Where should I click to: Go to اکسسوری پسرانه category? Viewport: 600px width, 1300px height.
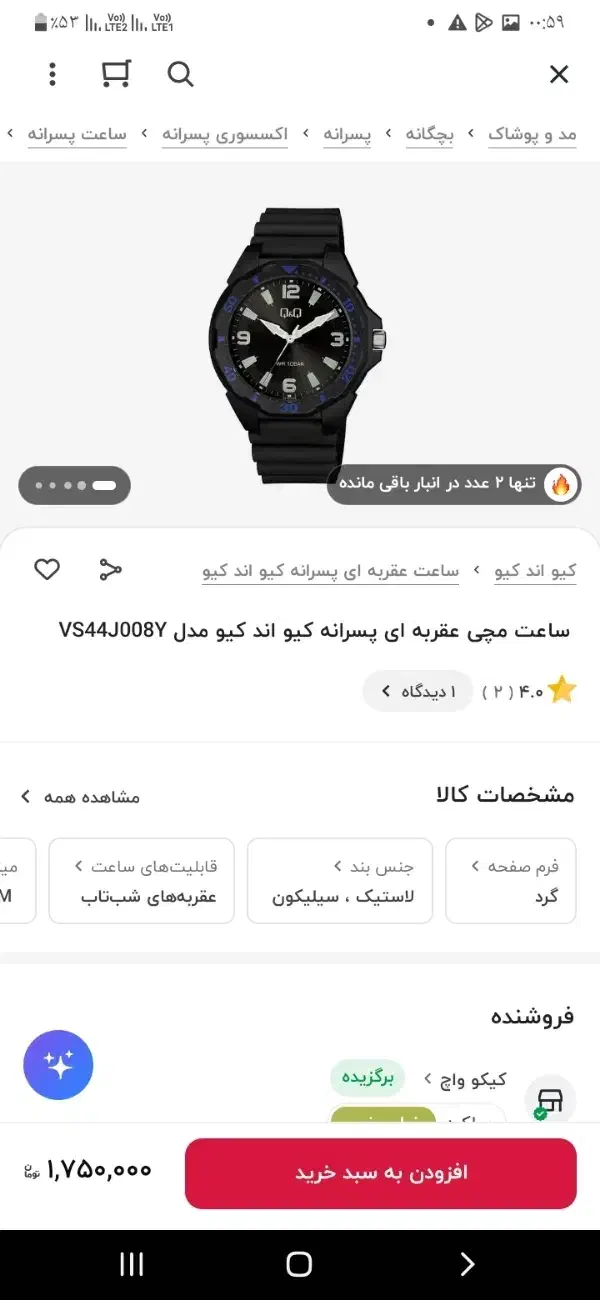pyautogui.click(x=225, y=134)
